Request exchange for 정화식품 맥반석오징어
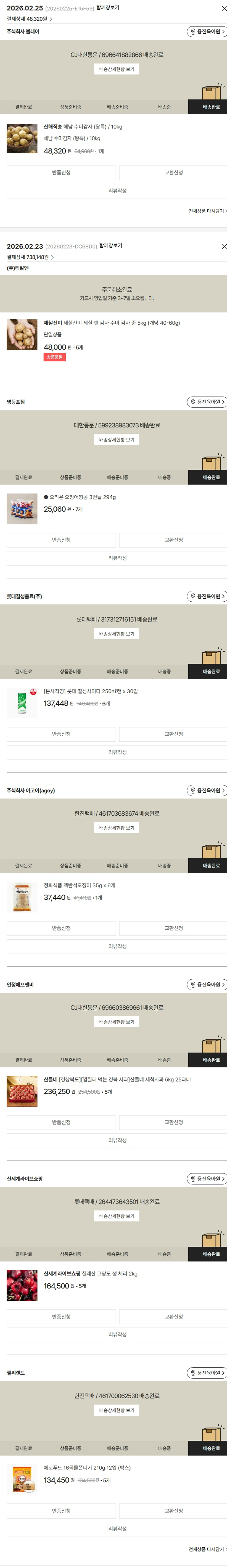The height and width of the screenshot is (1568, 227). point(173,928)
